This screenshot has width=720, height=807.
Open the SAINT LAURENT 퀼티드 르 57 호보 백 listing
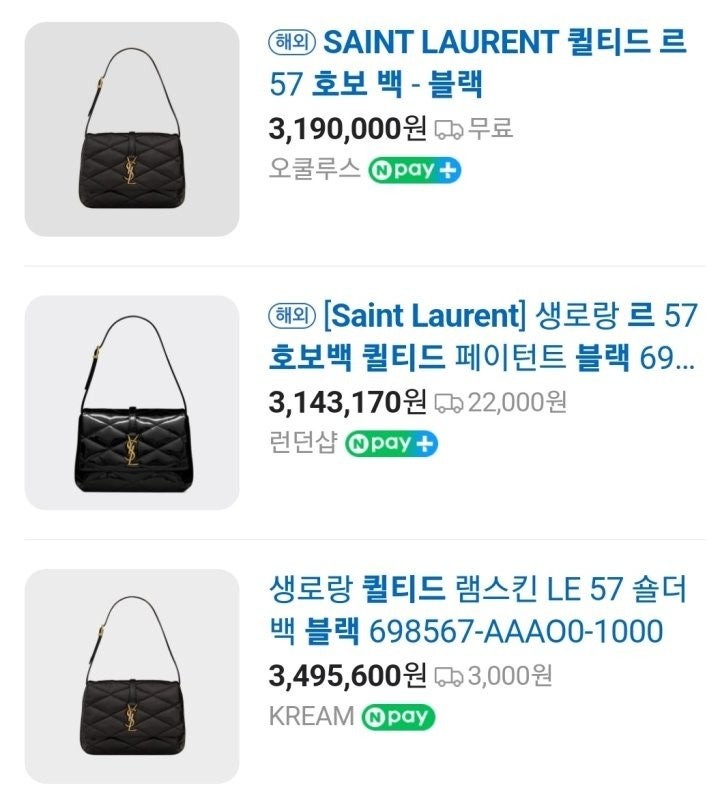click(x=478, y=62)
